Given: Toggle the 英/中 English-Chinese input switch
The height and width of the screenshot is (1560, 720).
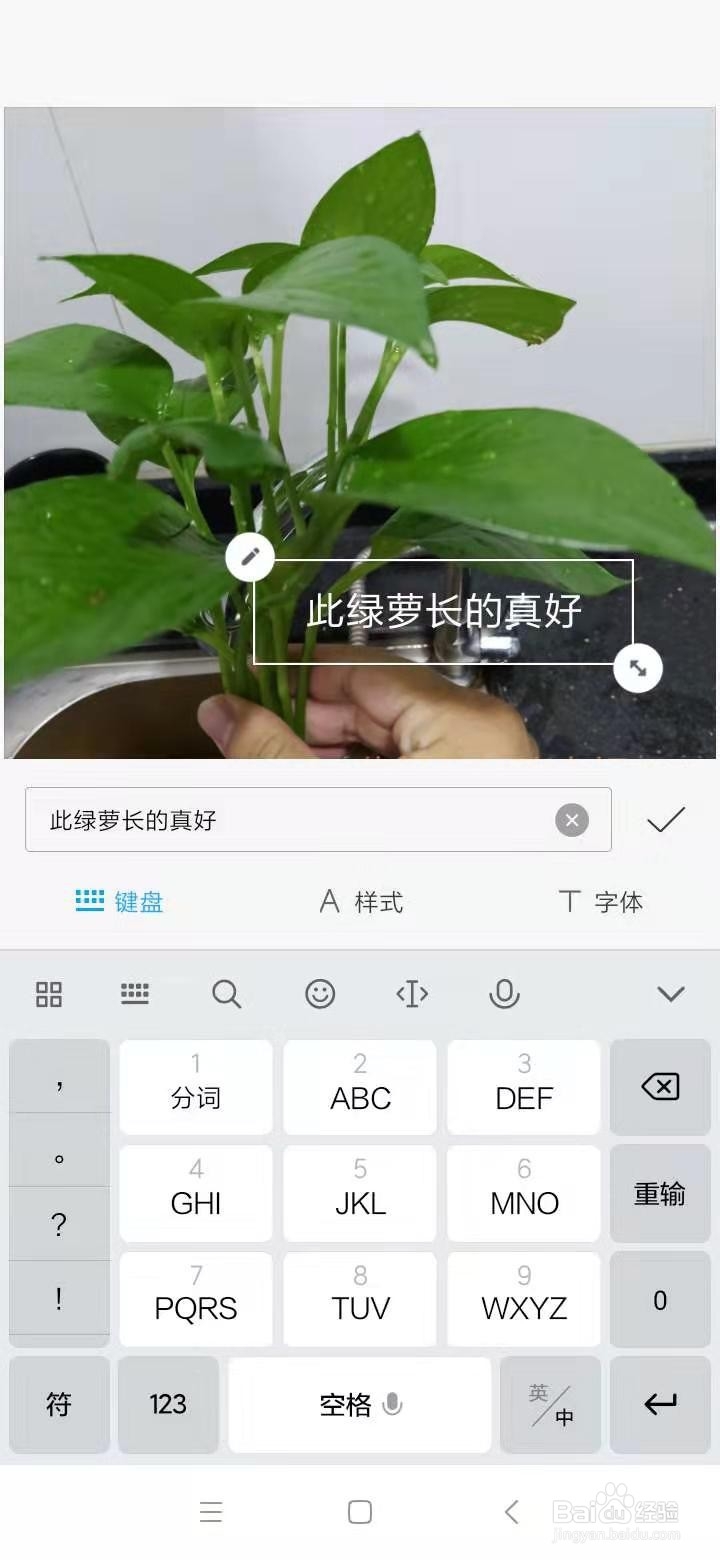Looking at the screenshot, I should click(549, 1404).
